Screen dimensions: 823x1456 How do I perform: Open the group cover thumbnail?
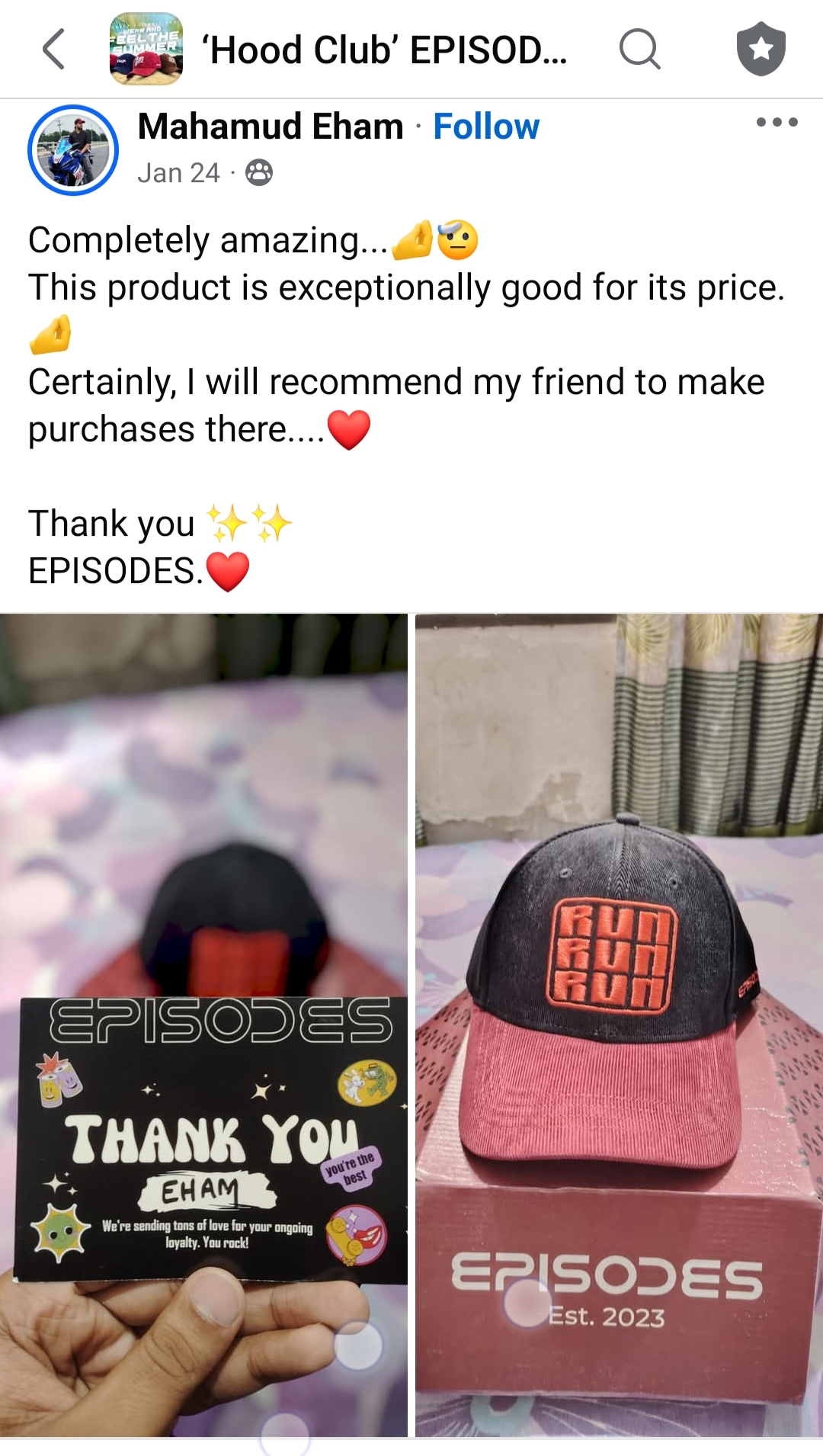pos(146,49)
